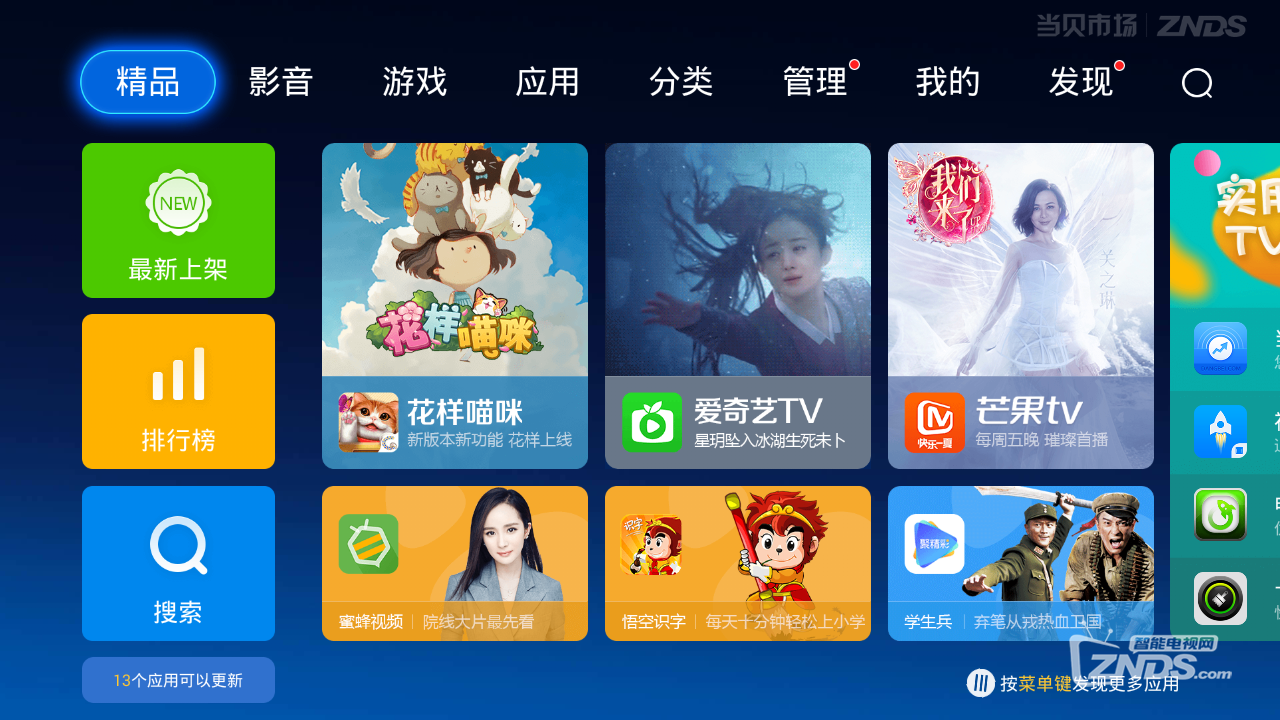Viewport: 1280px width, 720px height.
Task: Open the 花样喵咪 game card
Action: click(455, 306)
